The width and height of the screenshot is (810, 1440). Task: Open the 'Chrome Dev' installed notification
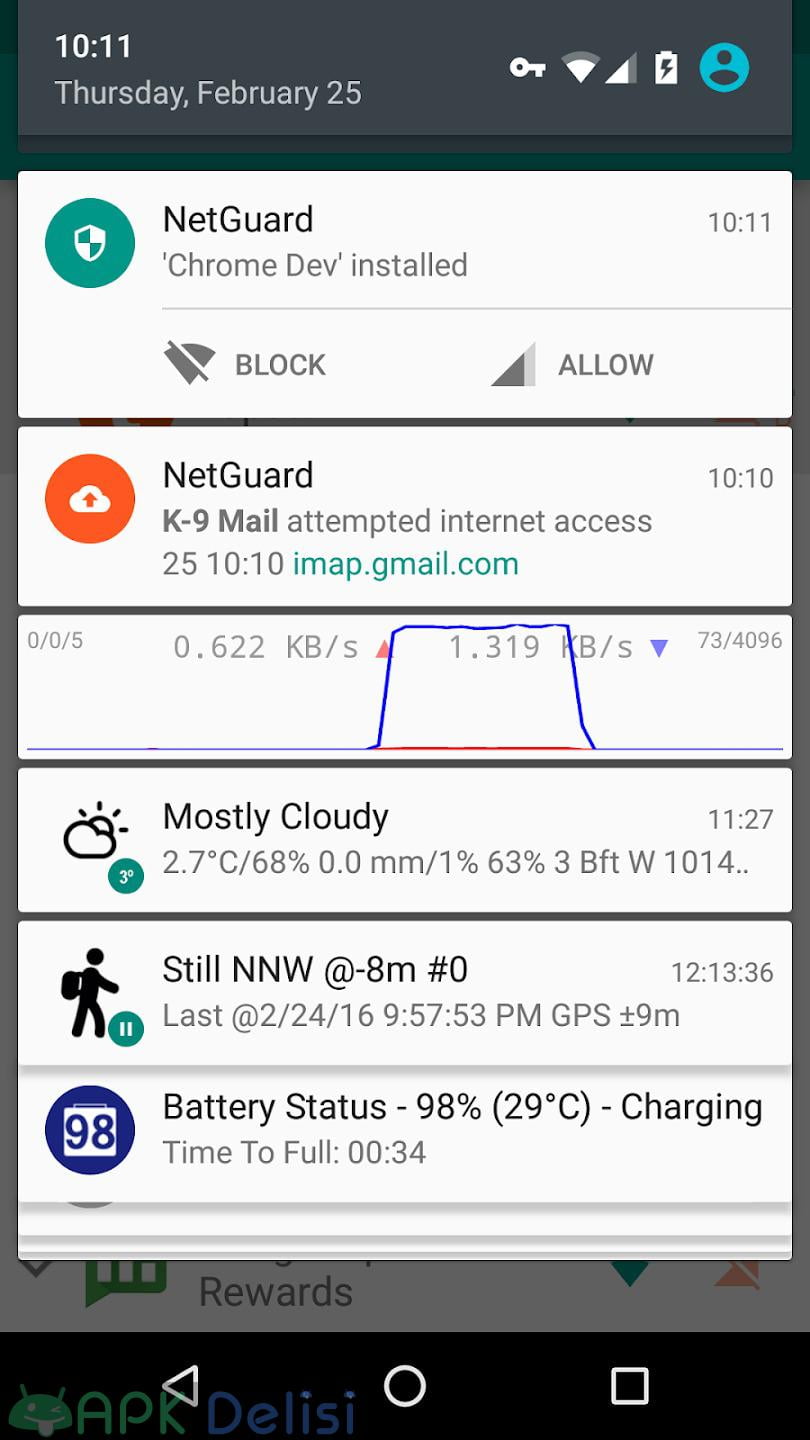(x=405, y=241)
